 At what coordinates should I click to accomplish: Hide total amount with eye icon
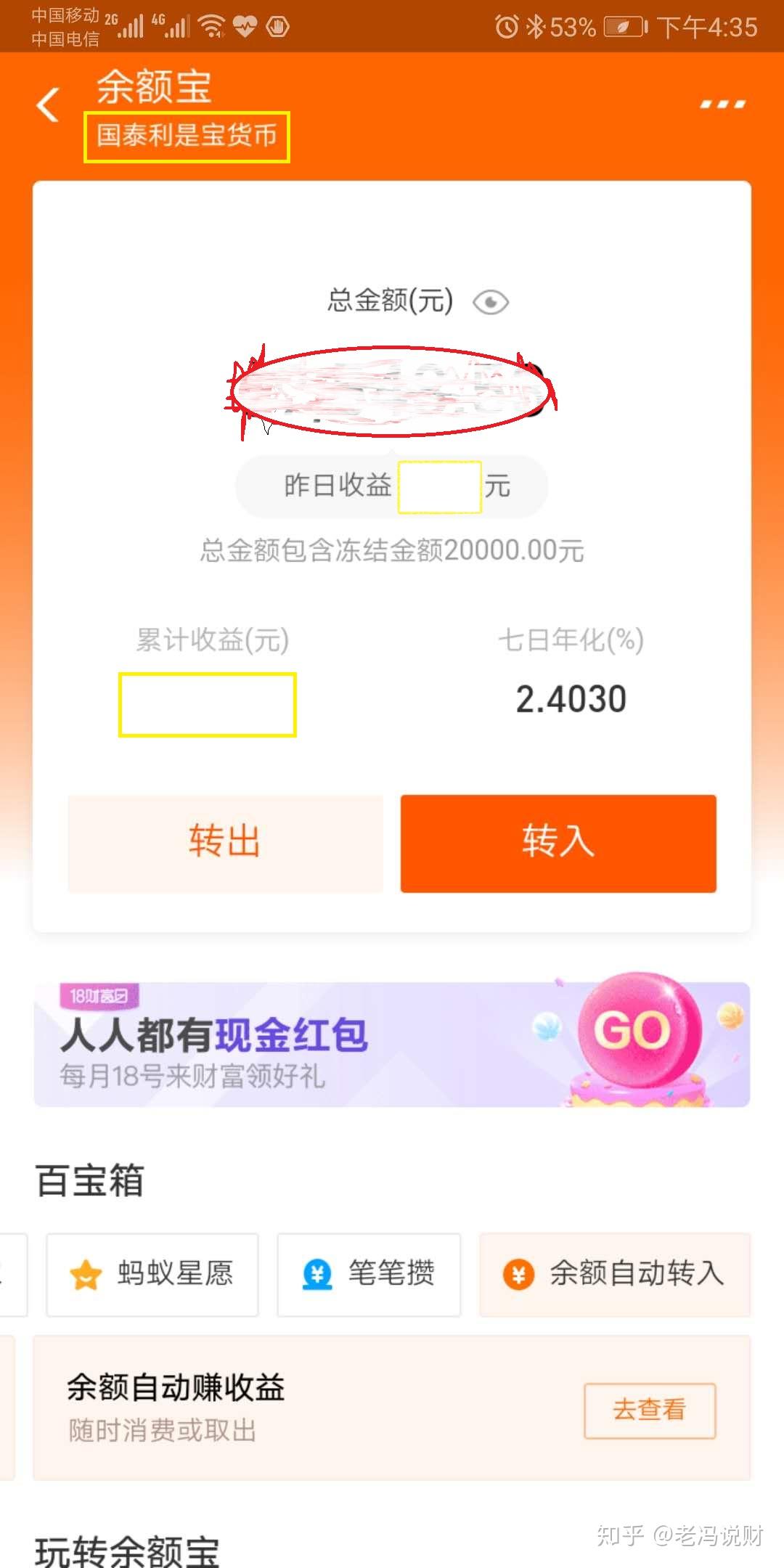tap(491, 302)
